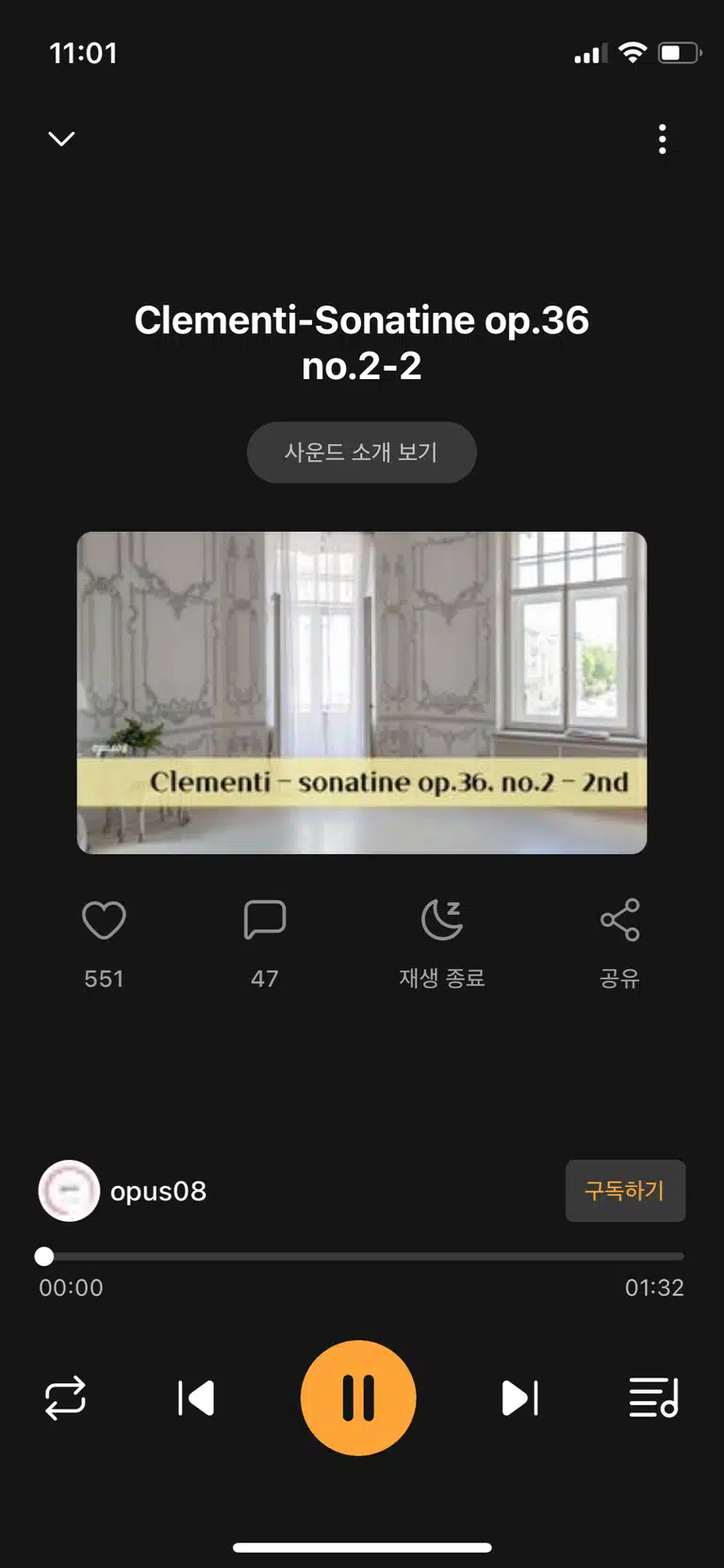Tap the playback progress bar
Viewport: 724px width, 1568px height.
362,1256
